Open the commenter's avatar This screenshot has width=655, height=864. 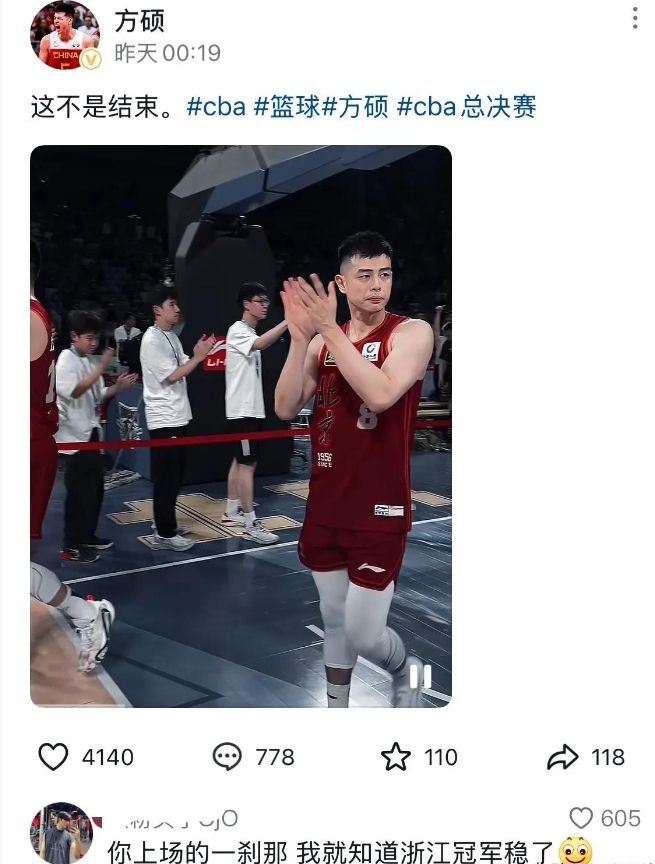tap(60, 835)
